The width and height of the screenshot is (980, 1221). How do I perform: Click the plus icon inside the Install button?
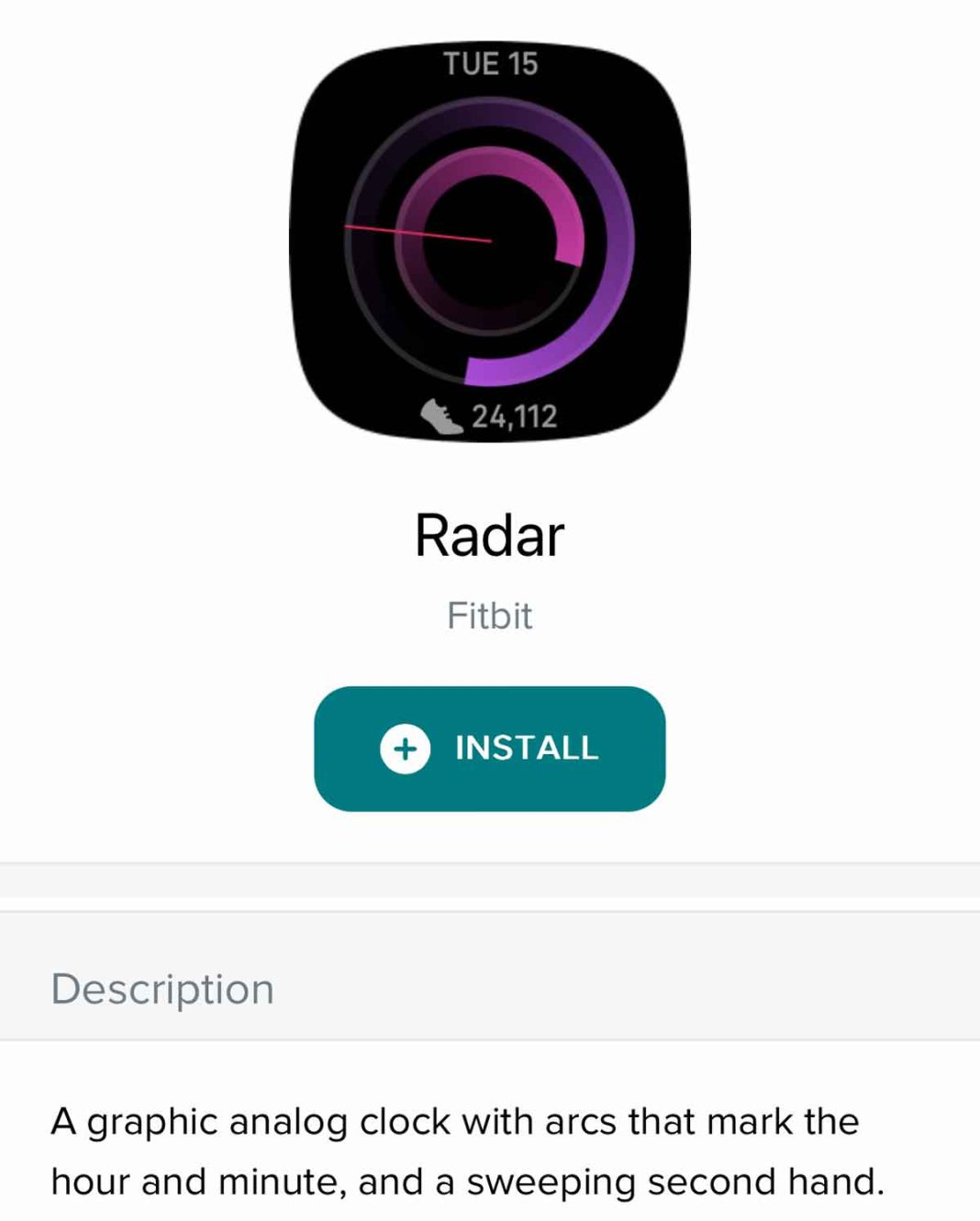[x=404, y=749]
